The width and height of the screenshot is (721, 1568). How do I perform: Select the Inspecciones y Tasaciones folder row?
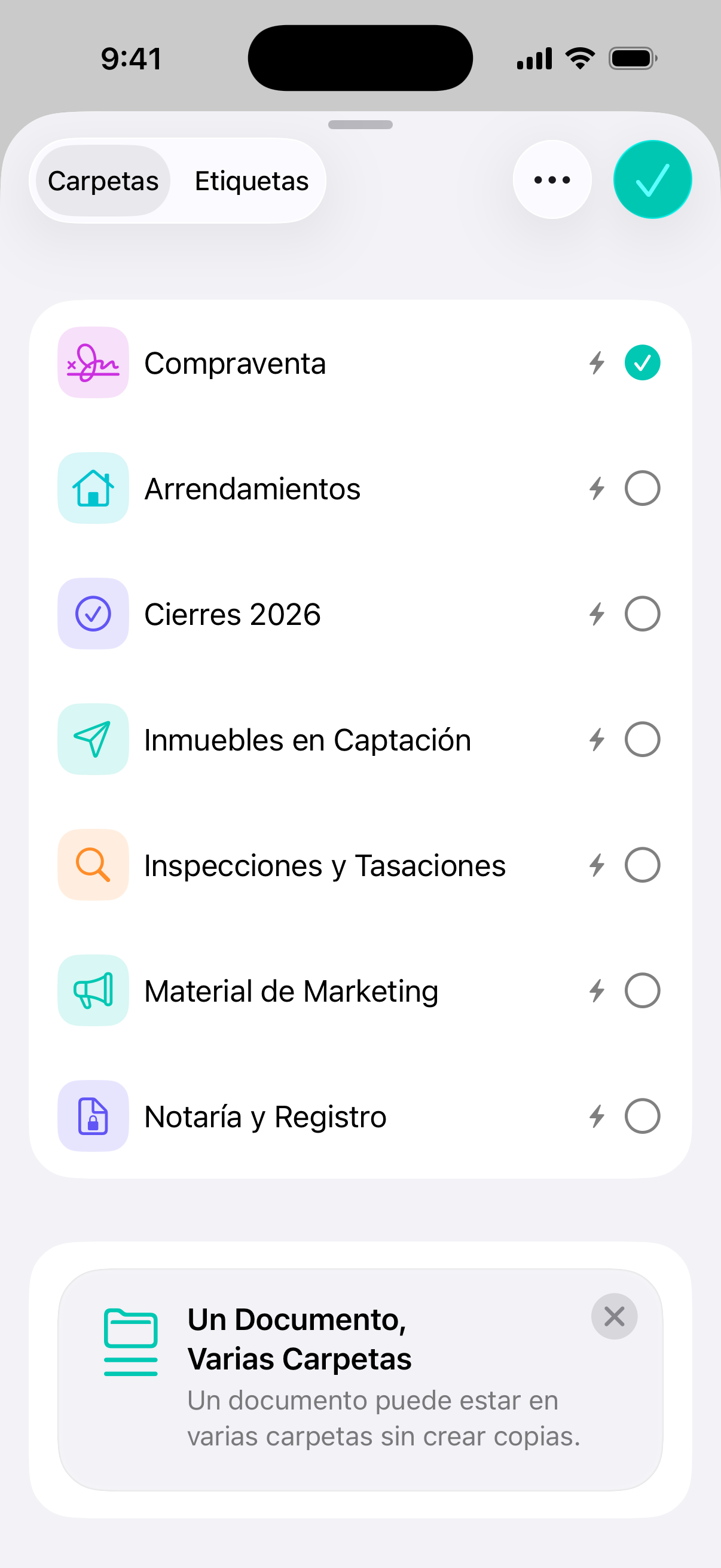tap(325, 865)
